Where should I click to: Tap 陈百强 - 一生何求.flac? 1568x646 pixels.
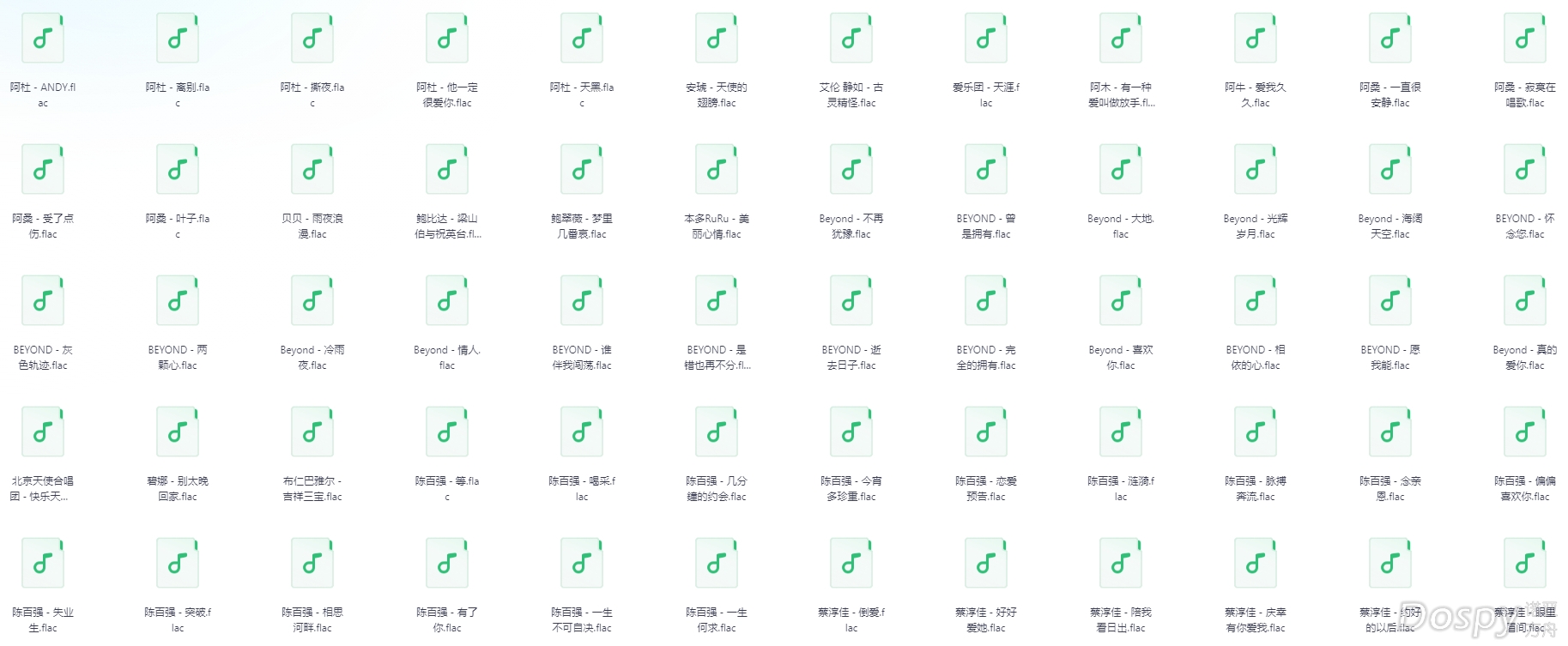click(x=717, y=564)
